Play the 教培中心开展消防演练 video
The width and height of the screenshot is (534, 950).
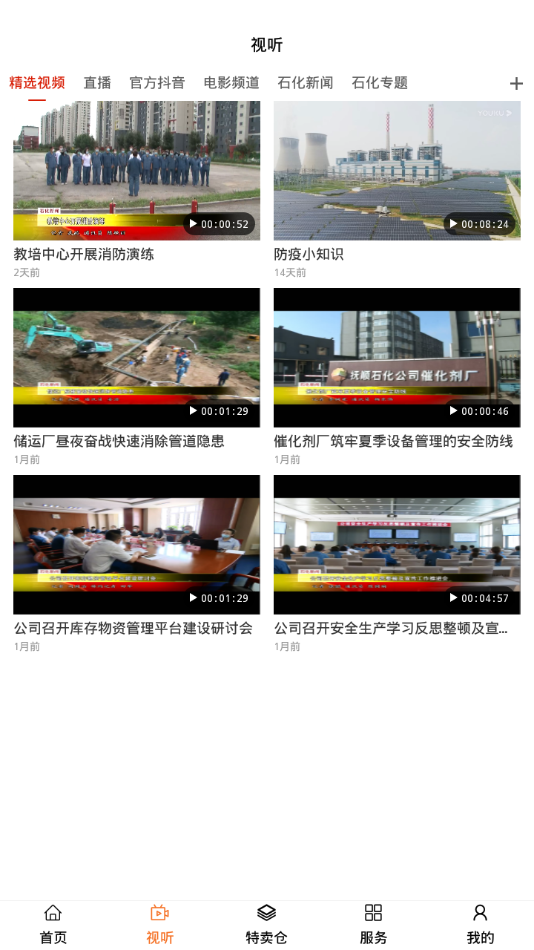pyautogui.click(x=136, y=170)
